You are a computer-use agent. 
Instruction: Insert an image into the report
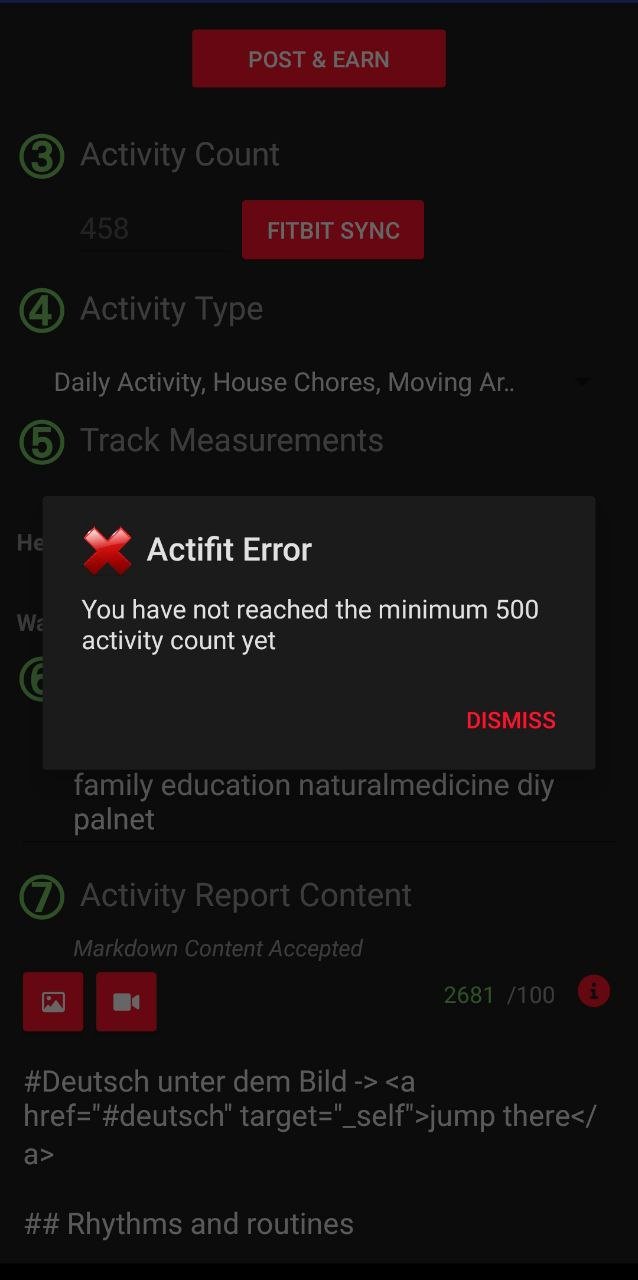pos(53,1001)
